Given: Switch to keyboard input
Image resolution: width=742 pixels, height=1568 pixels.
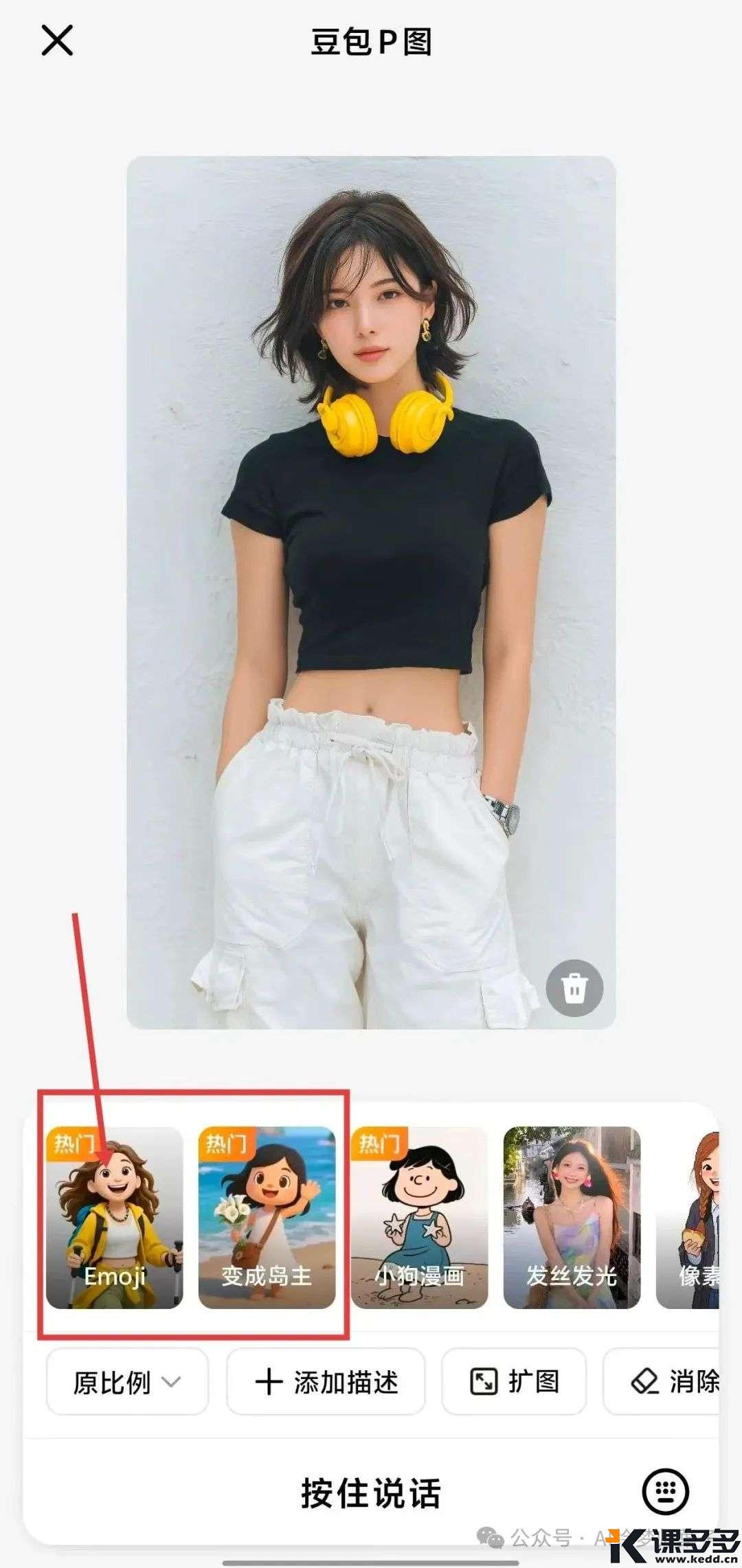Looking at the screenshot, I should pos(665,1491).
